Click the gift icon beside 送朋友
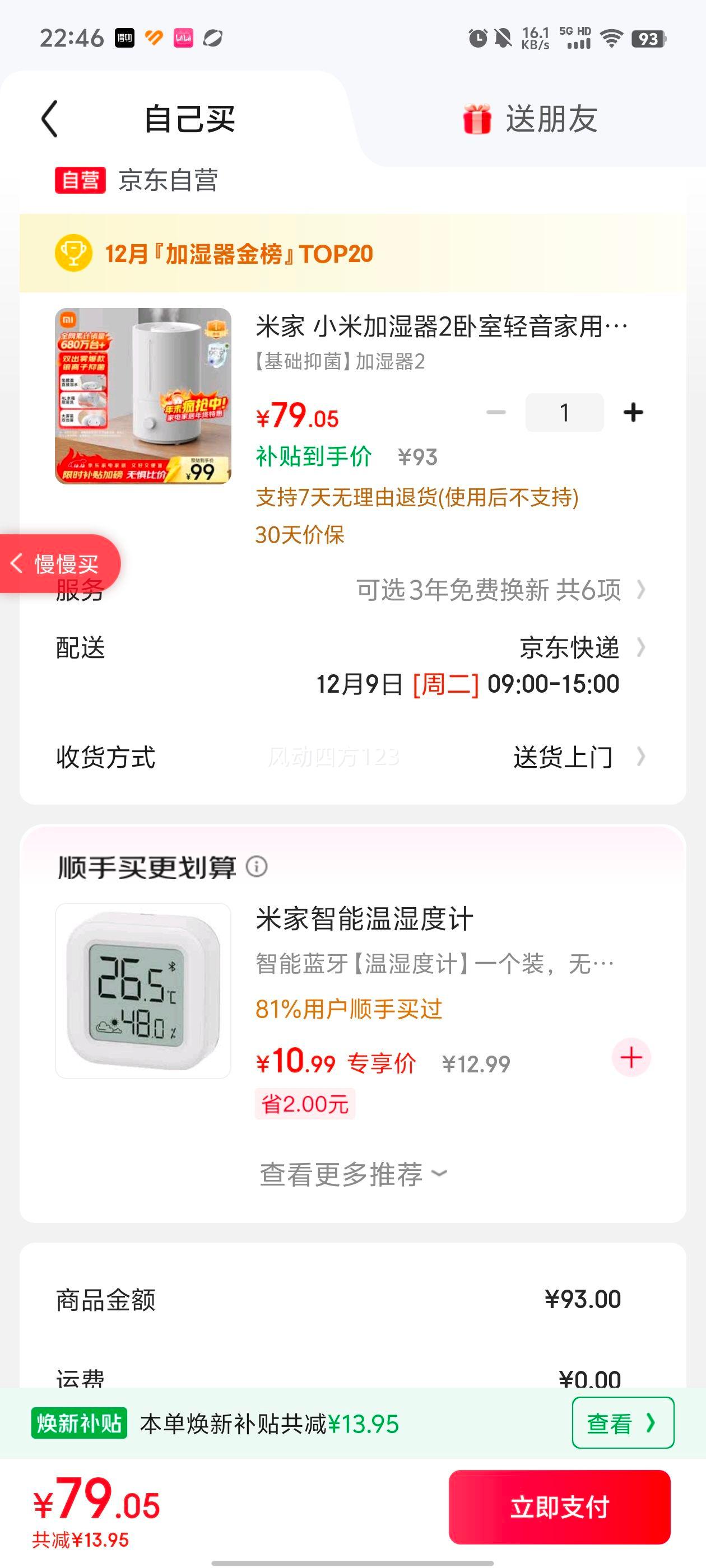Viewport: 706px width, 1568px height. coord(477,119)
